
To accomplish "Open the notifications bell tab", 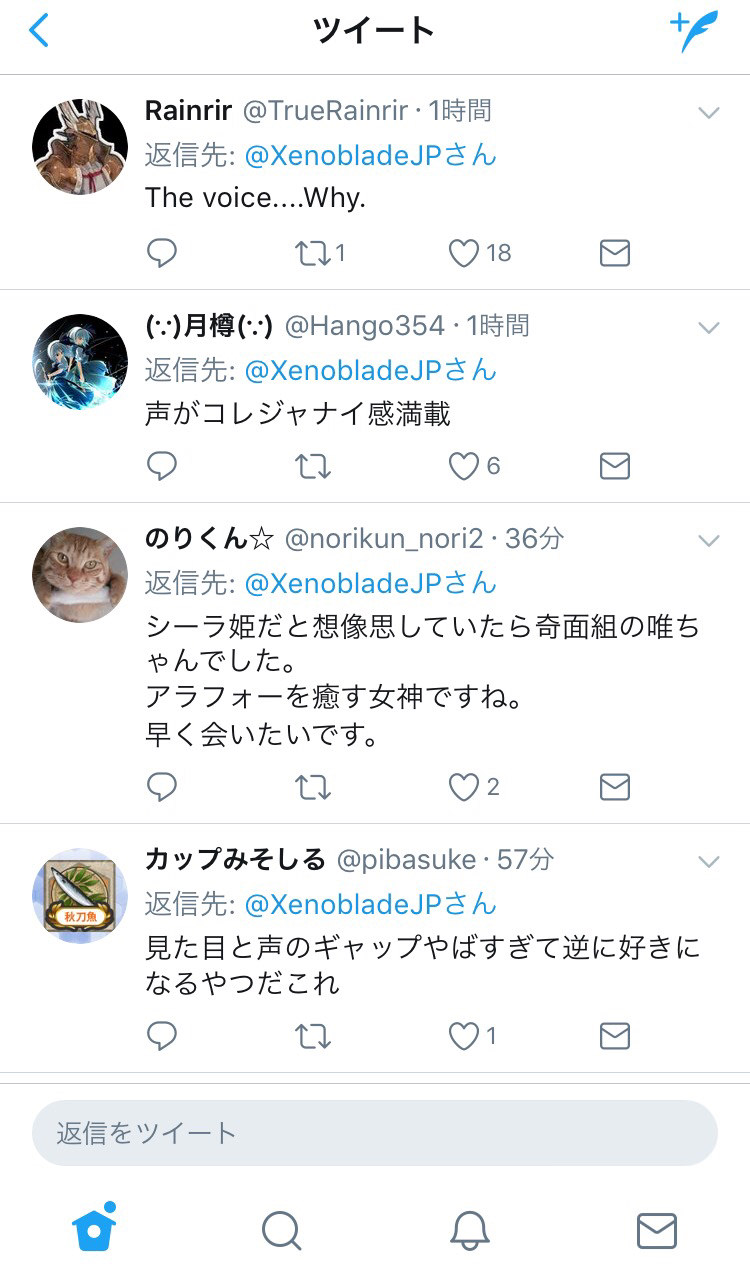I will coord(469,1231).
